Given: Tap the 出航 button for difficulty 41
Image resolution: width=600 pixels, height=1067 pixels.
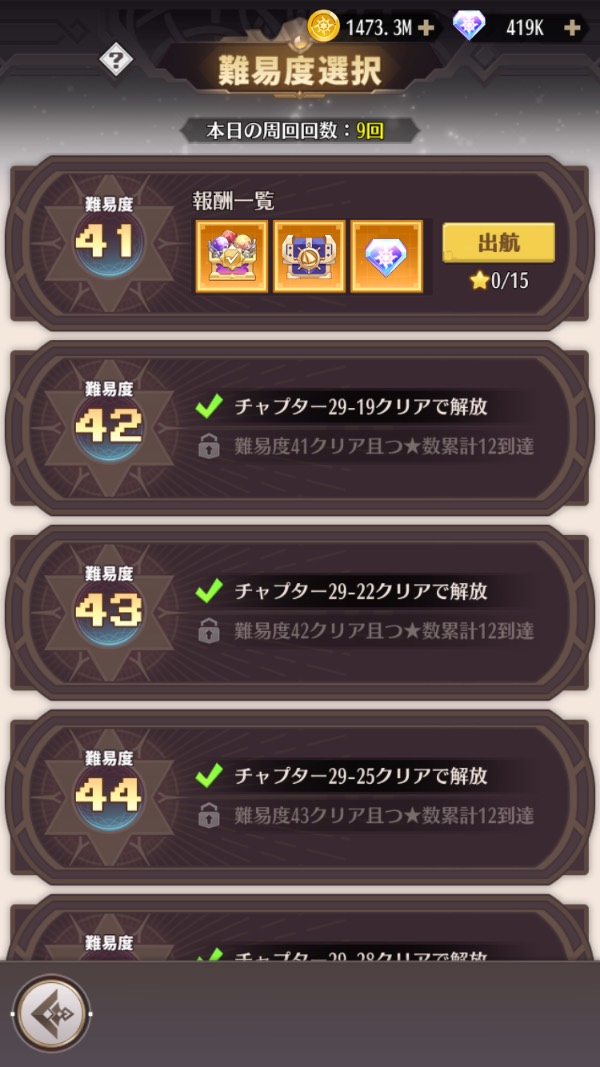Looking at the screenshot, I should 498,243.
